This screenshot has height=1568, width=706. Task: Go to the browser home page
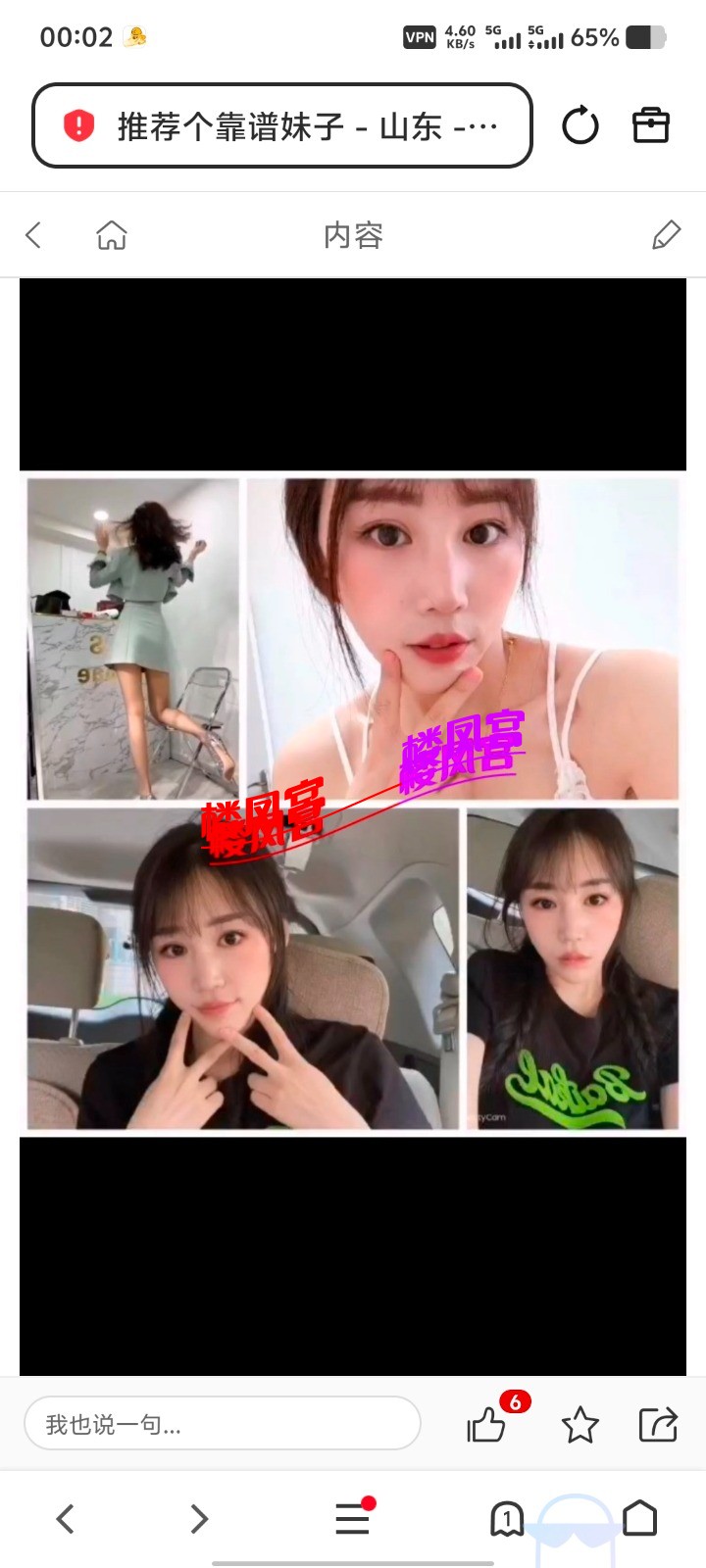point(640,1519)
